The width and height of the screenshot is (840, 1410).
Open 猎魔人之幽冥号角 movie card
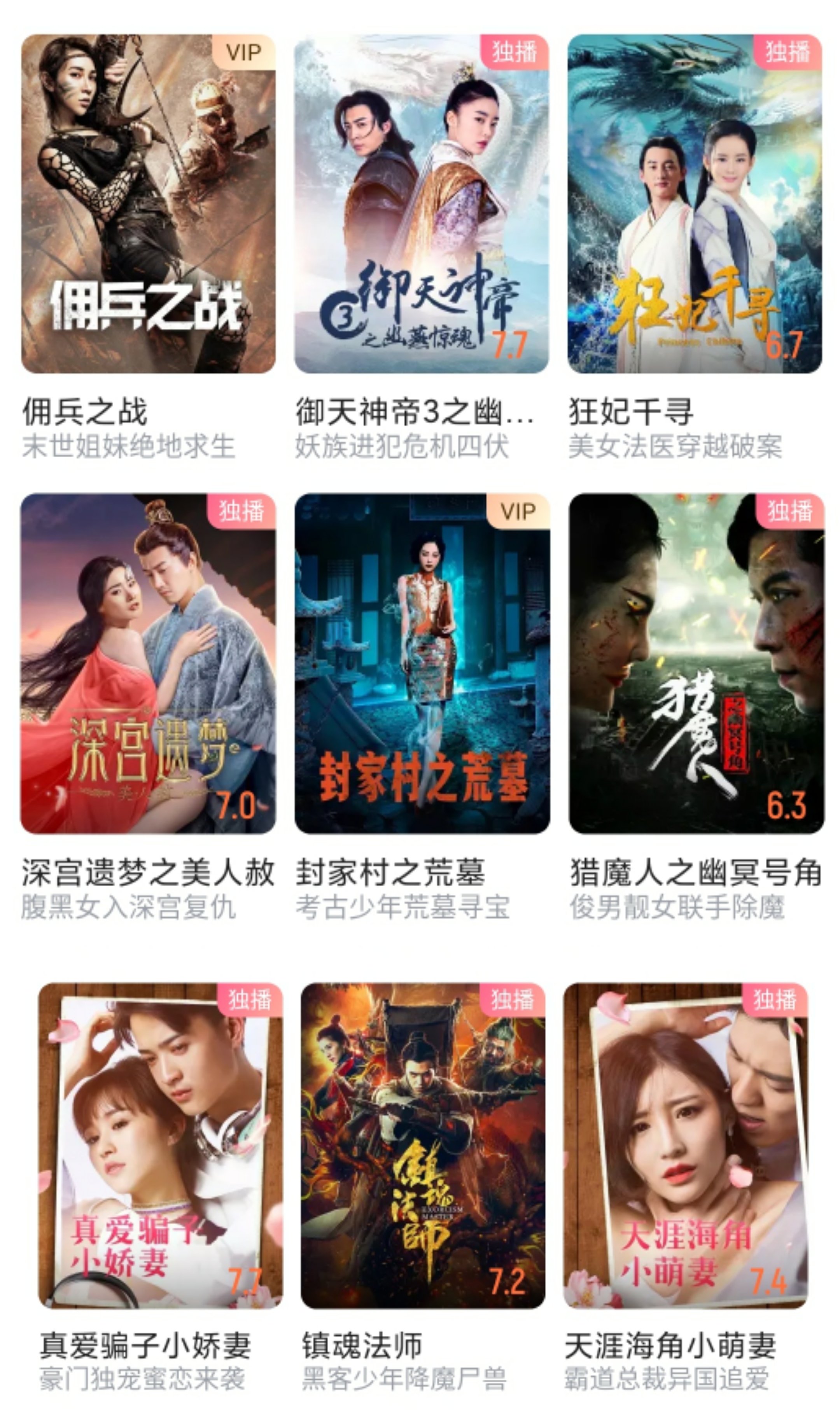[x=696, y=663]
